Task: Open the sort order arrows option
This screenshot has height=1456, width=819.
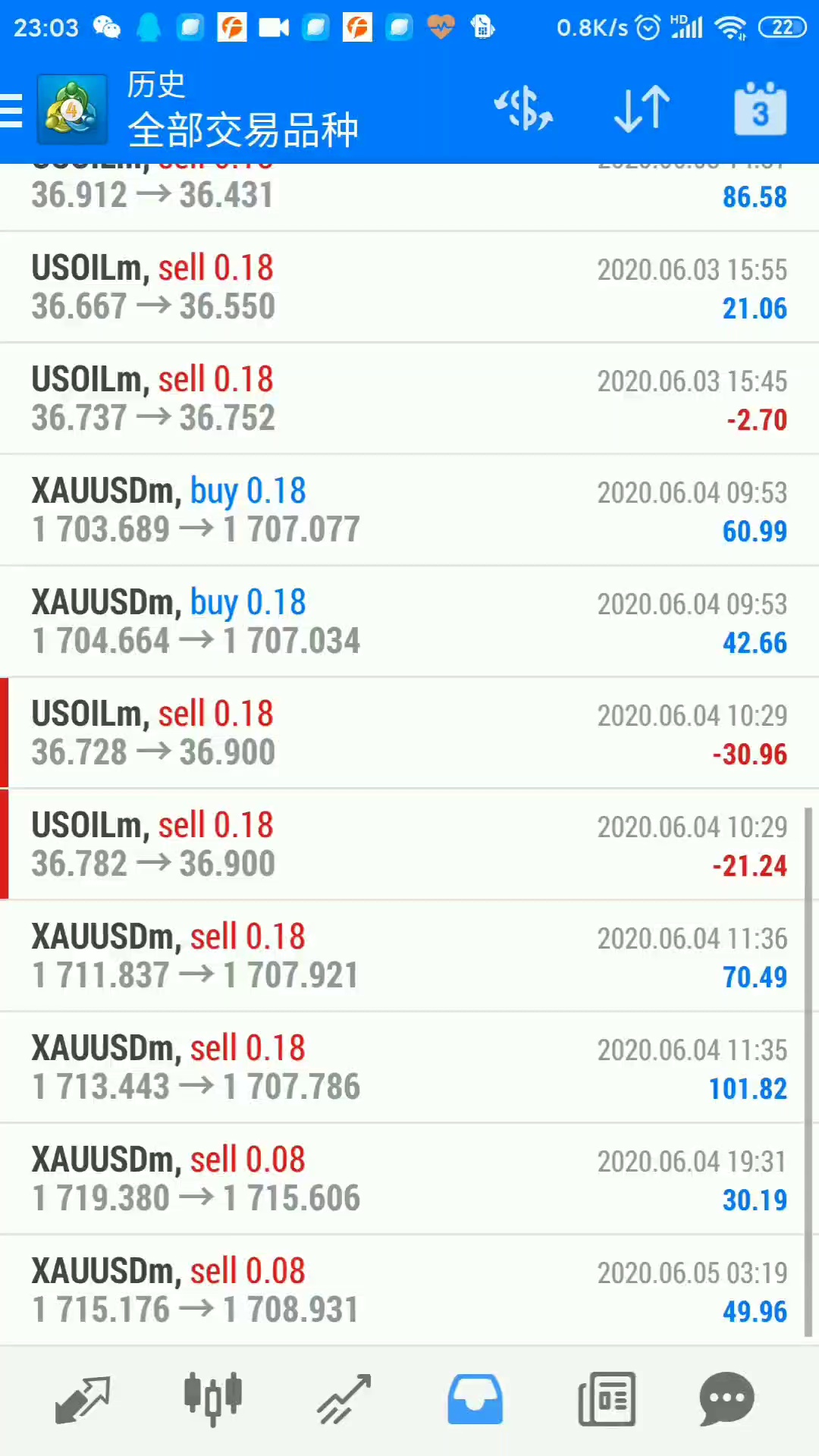Action: click(642, 109)
